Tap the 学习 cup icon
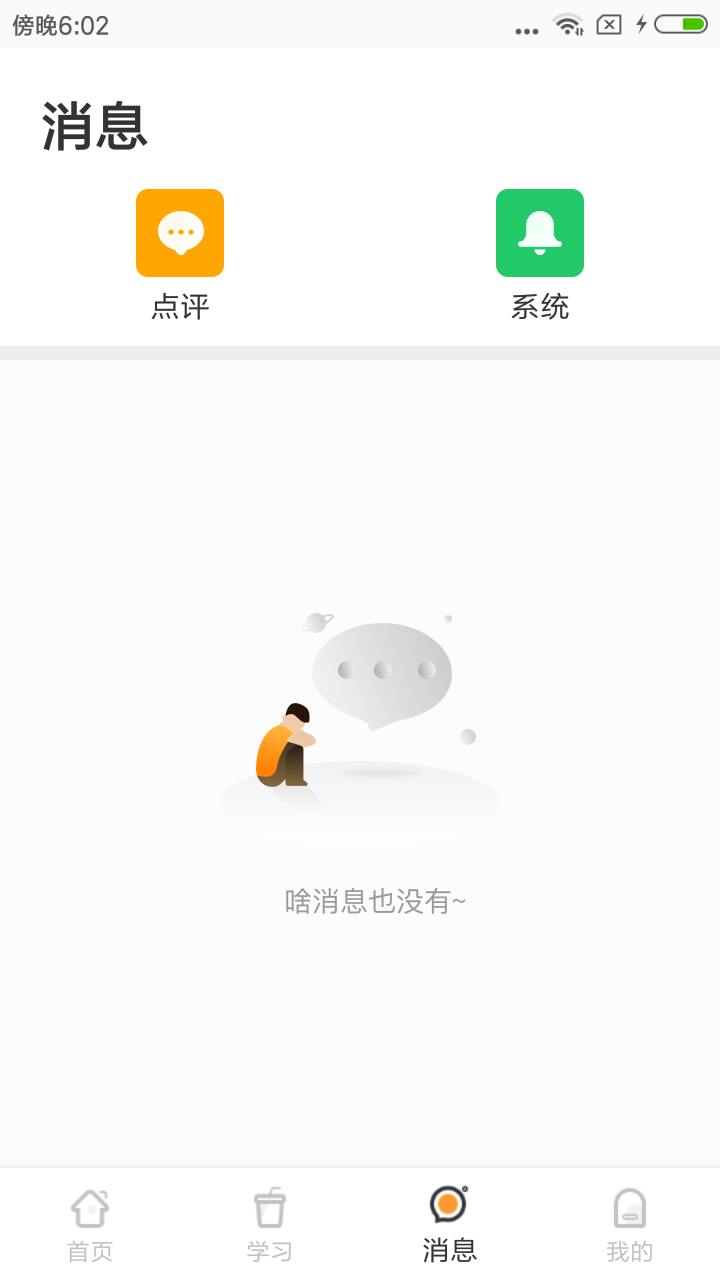The image size is (720, 1280). point(270,1207)
